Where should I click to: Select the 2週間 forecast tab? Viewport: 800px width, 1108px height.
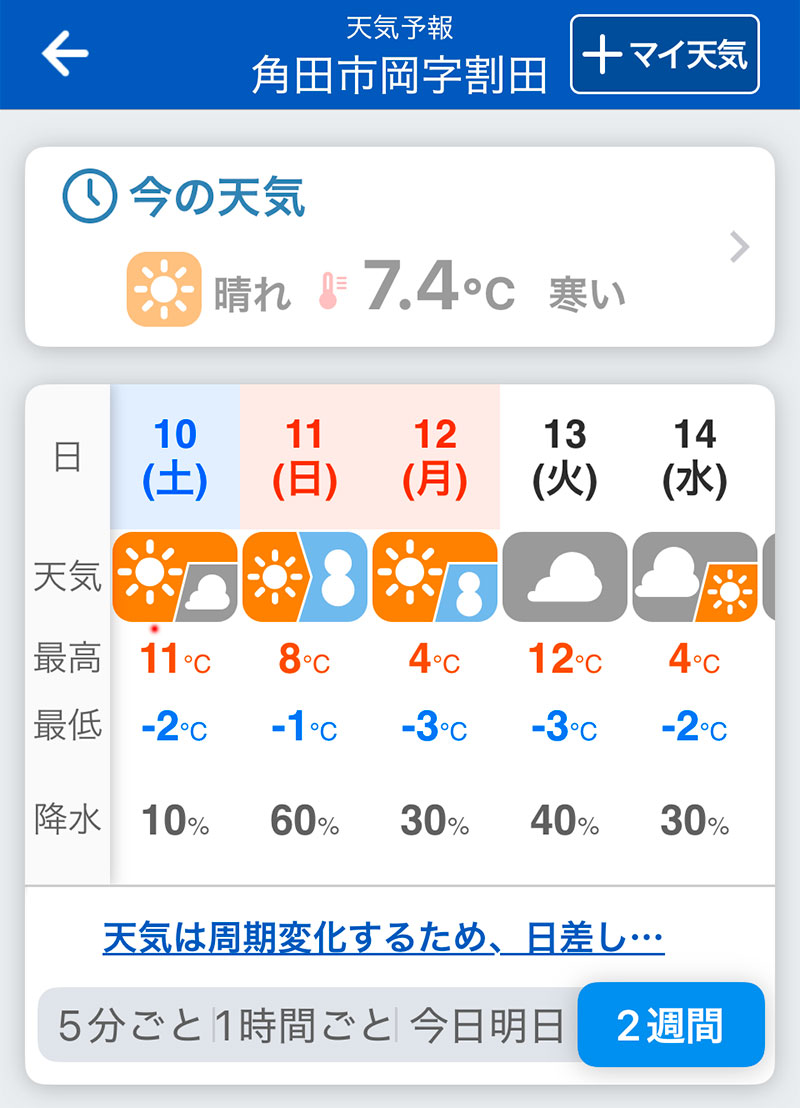pos(670,1025)
